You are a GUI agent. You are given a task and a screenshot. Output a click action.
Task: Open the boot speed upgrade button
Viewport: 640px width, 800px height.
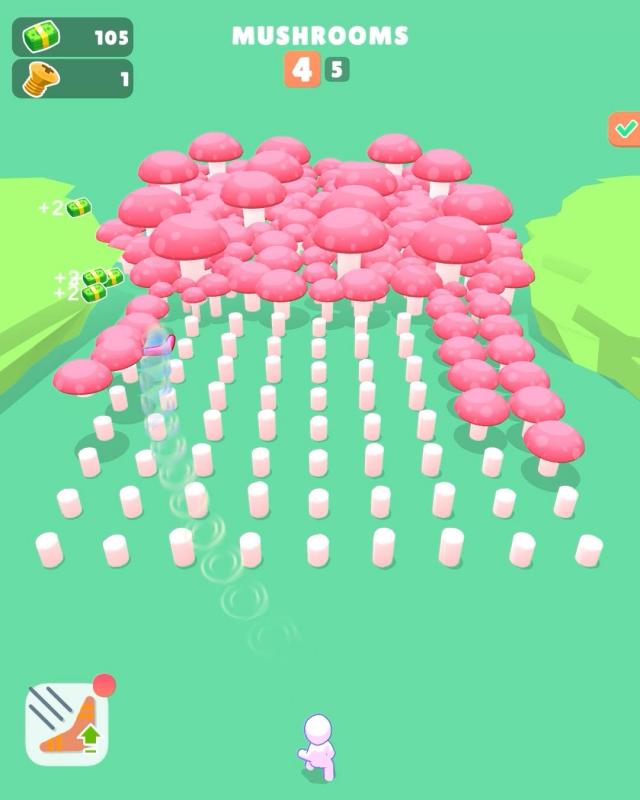[x=67, y=723]
